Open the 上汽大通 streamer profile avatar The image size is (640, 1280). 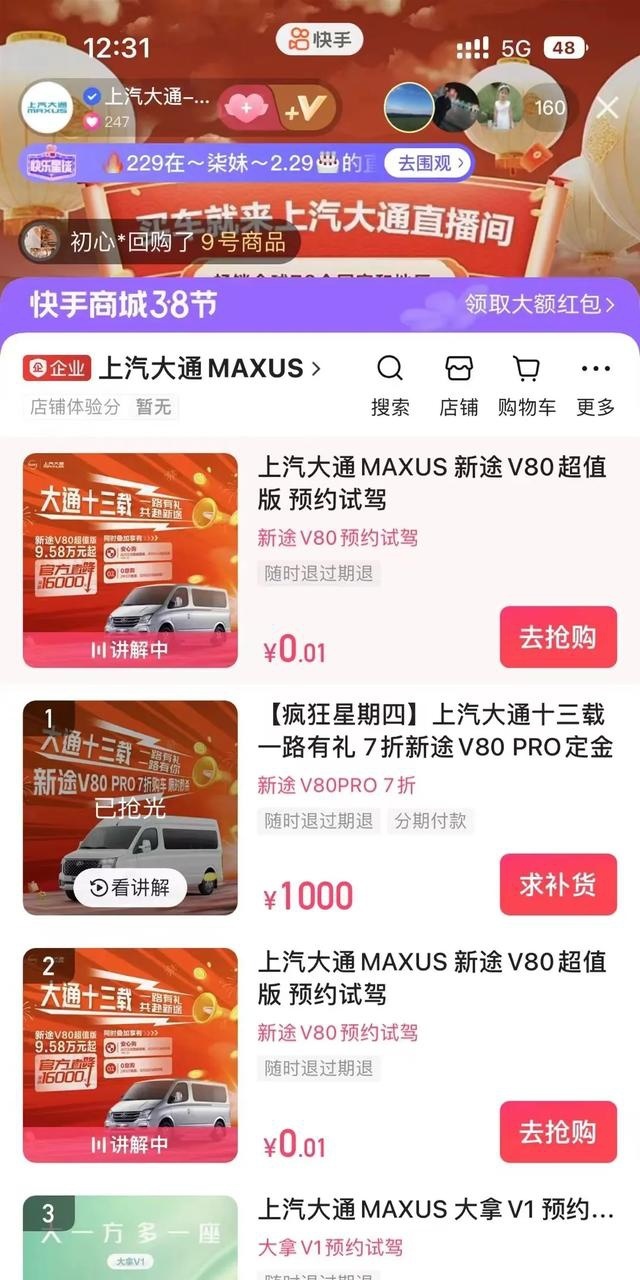point(47,108)
